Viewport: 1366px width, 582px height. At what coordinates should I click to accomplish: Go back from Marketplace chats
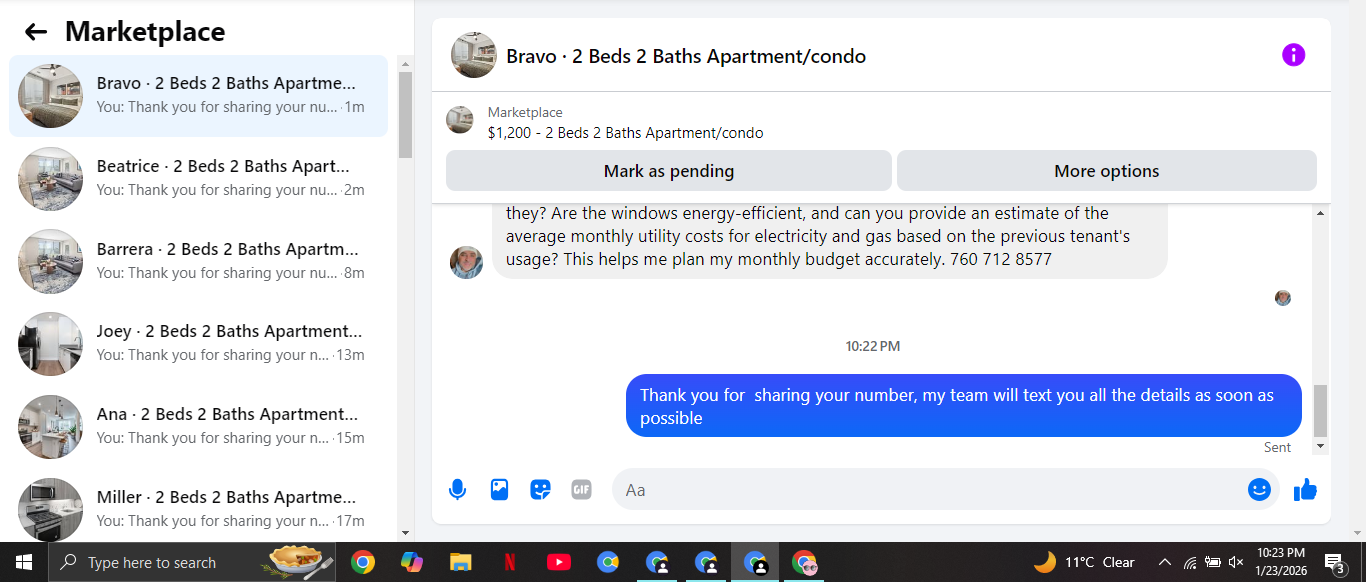pos(36,32)
